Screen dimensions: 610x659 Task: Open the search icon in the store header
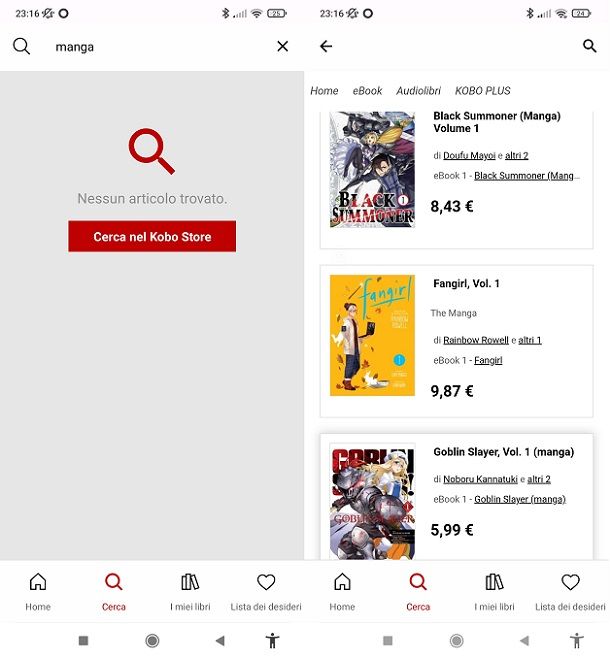(x=589, y=46)
